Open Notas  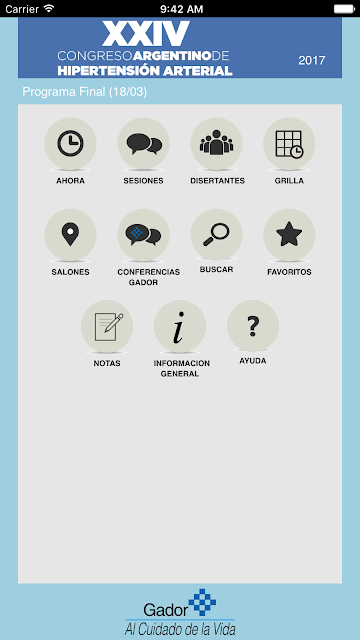(107, 327)
